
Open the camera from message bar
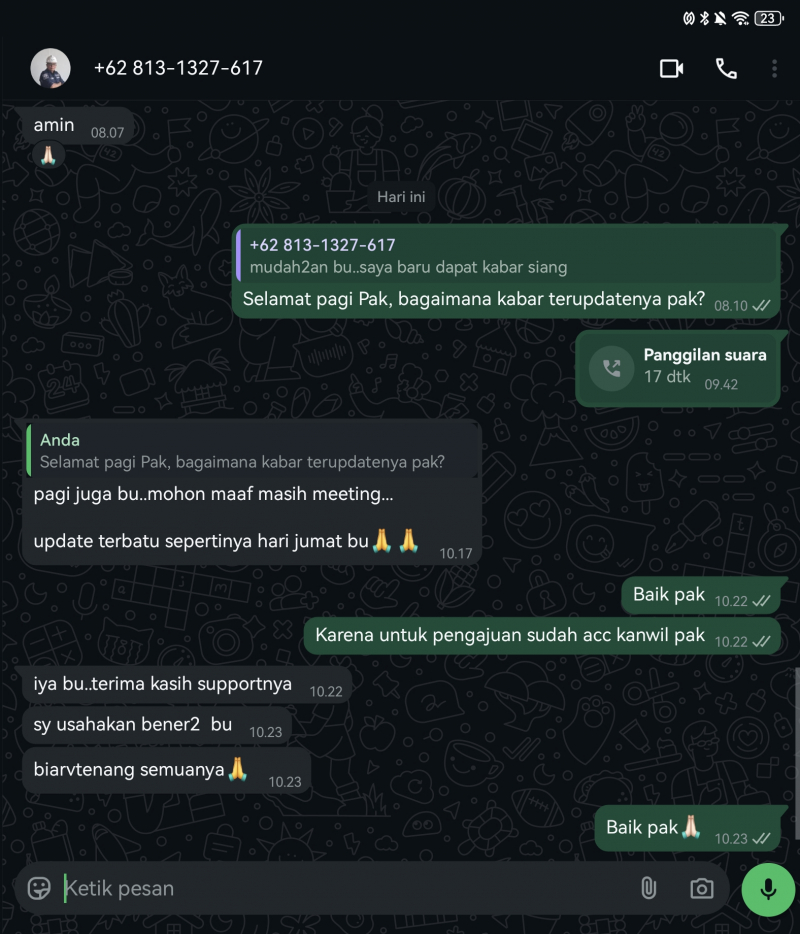click(x=702, y=888)
